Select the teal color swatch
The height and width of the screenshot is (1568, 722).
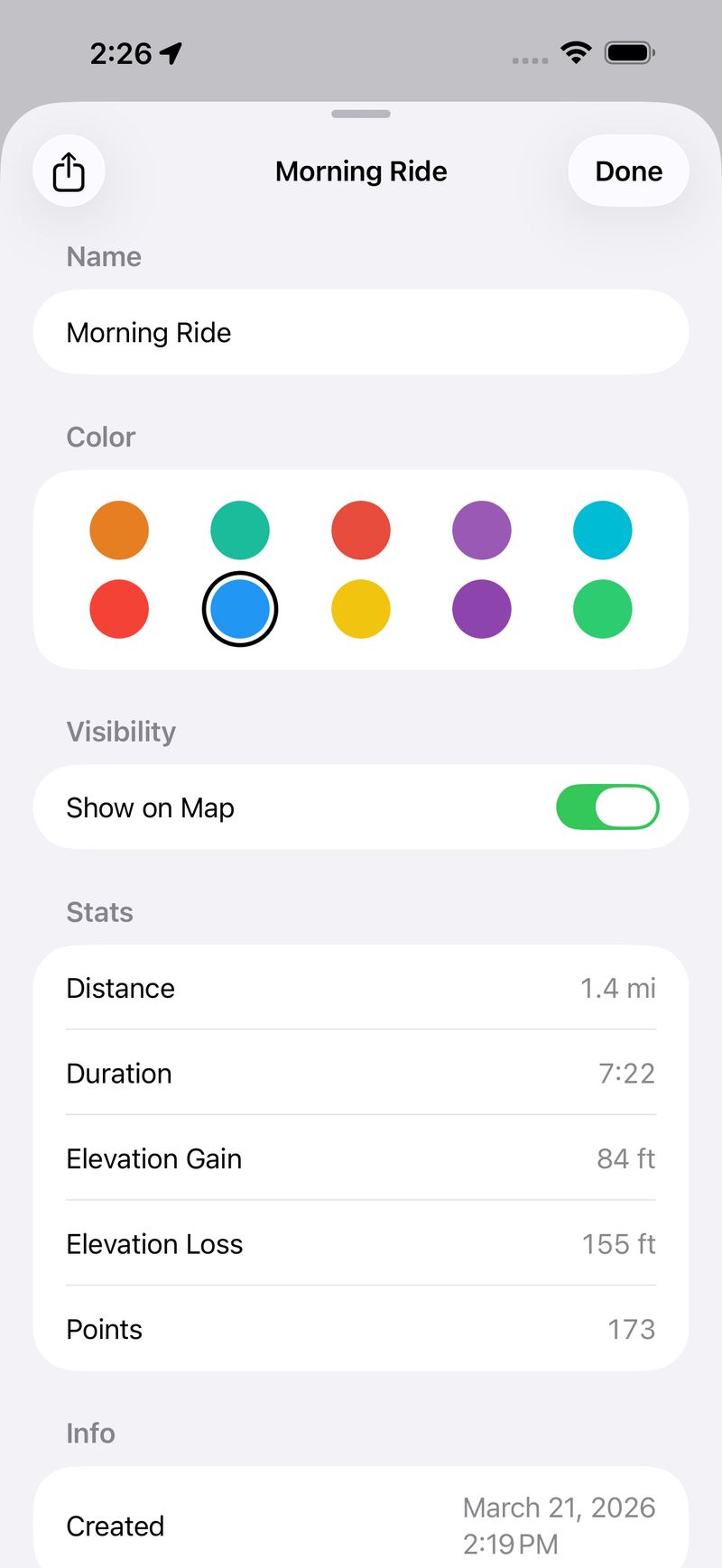[239, 530]
